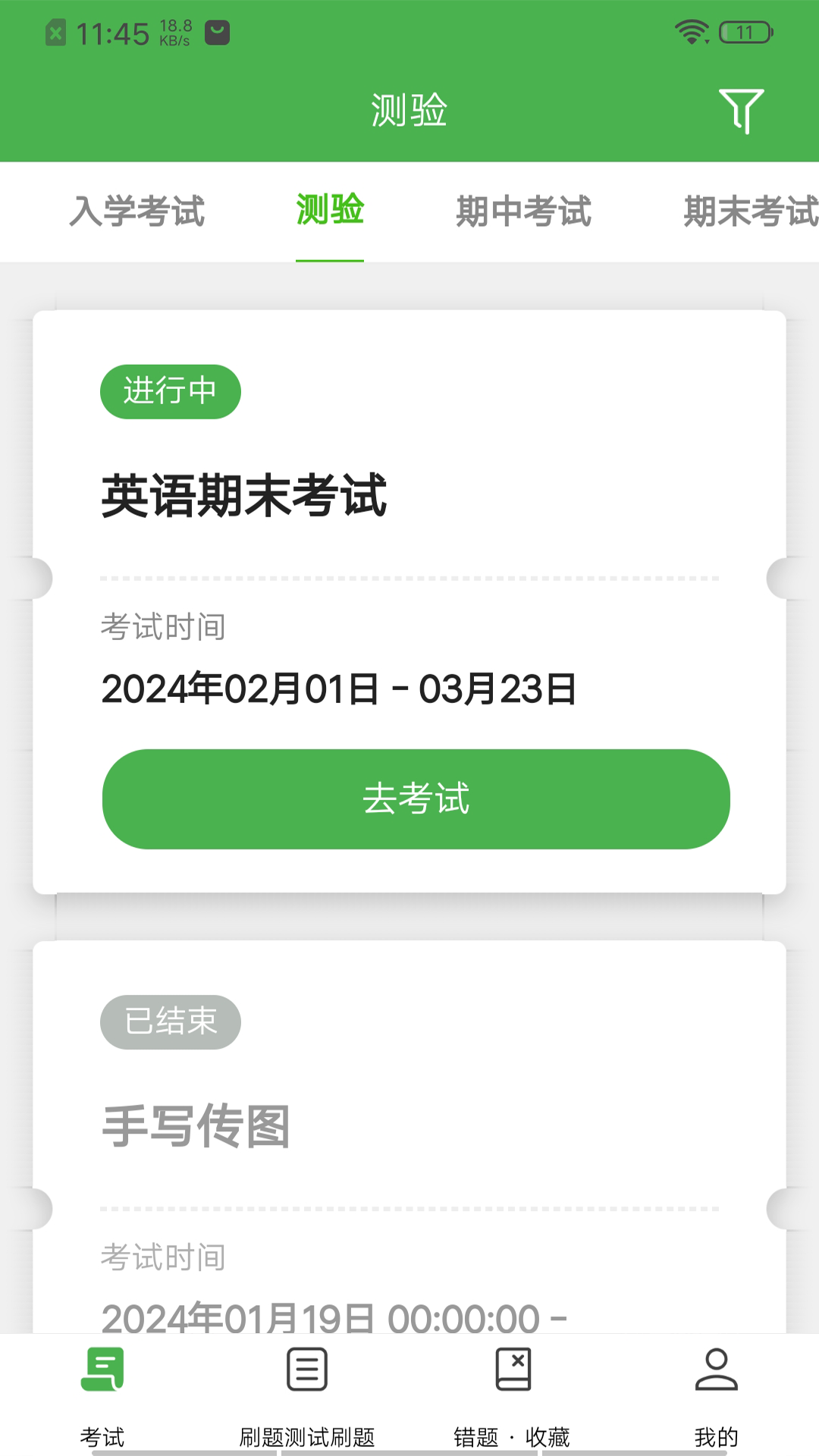Viewport: 819px width, 1456px height.
Task: Tap the exam time 2024年02月01日 - 03月23日
Action: (x=339, y=690)
